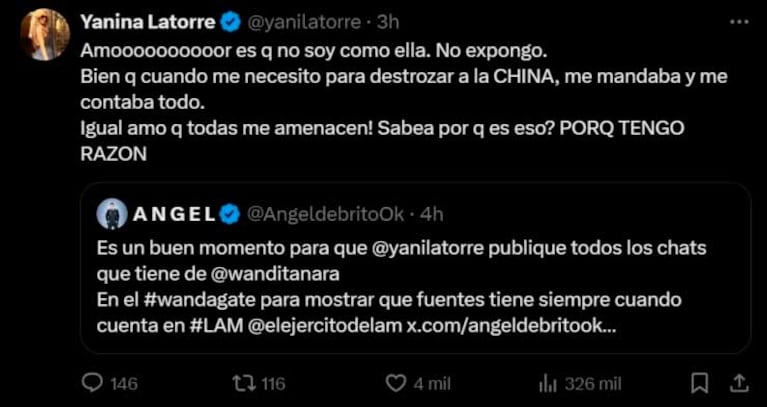View analytics showing 326 mil views
The image size is (767, 407).
[548, 382]
